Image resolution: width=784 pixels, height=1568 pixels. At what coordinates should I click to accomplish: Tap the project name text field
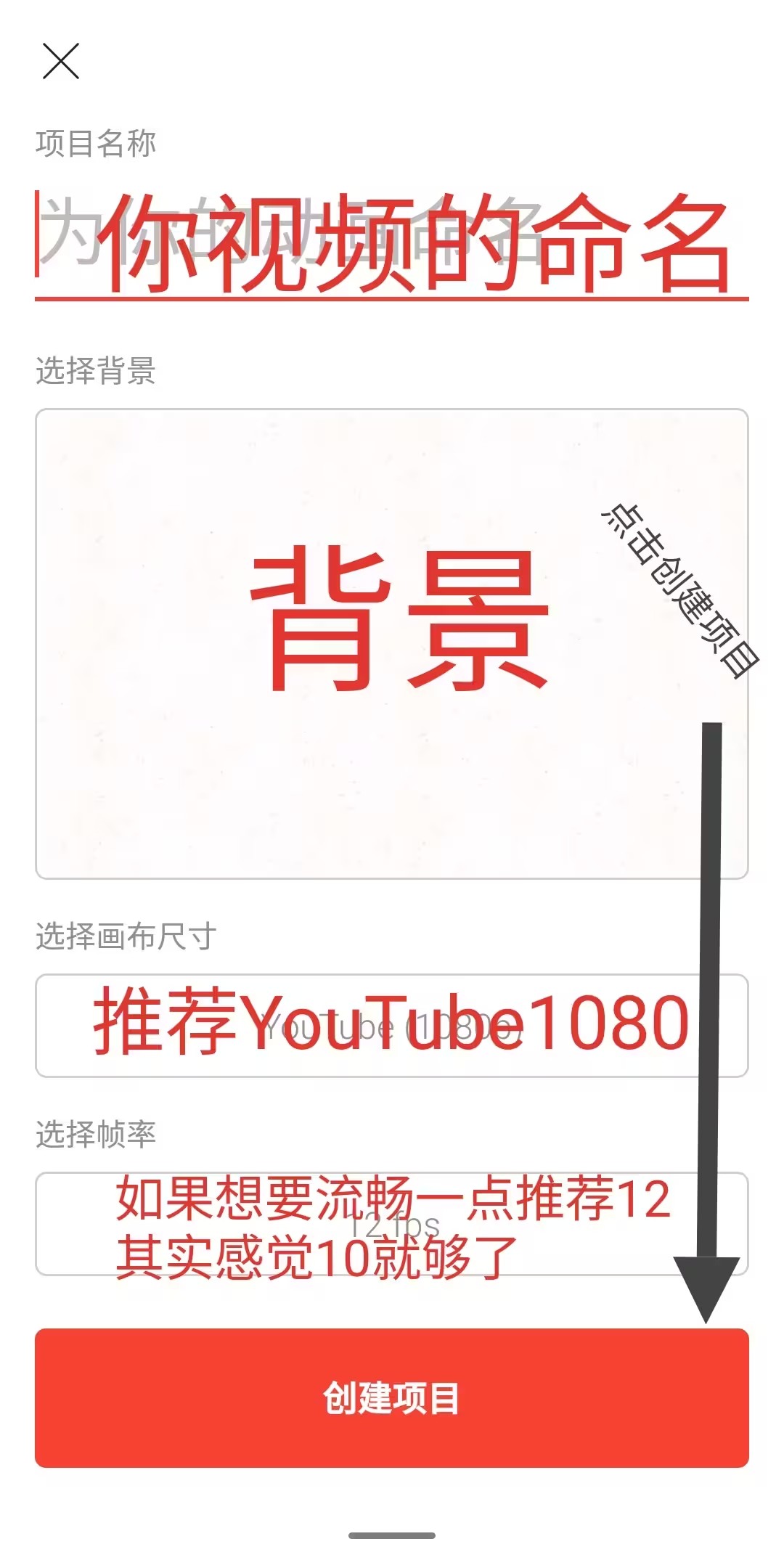[x=392, y=243]
